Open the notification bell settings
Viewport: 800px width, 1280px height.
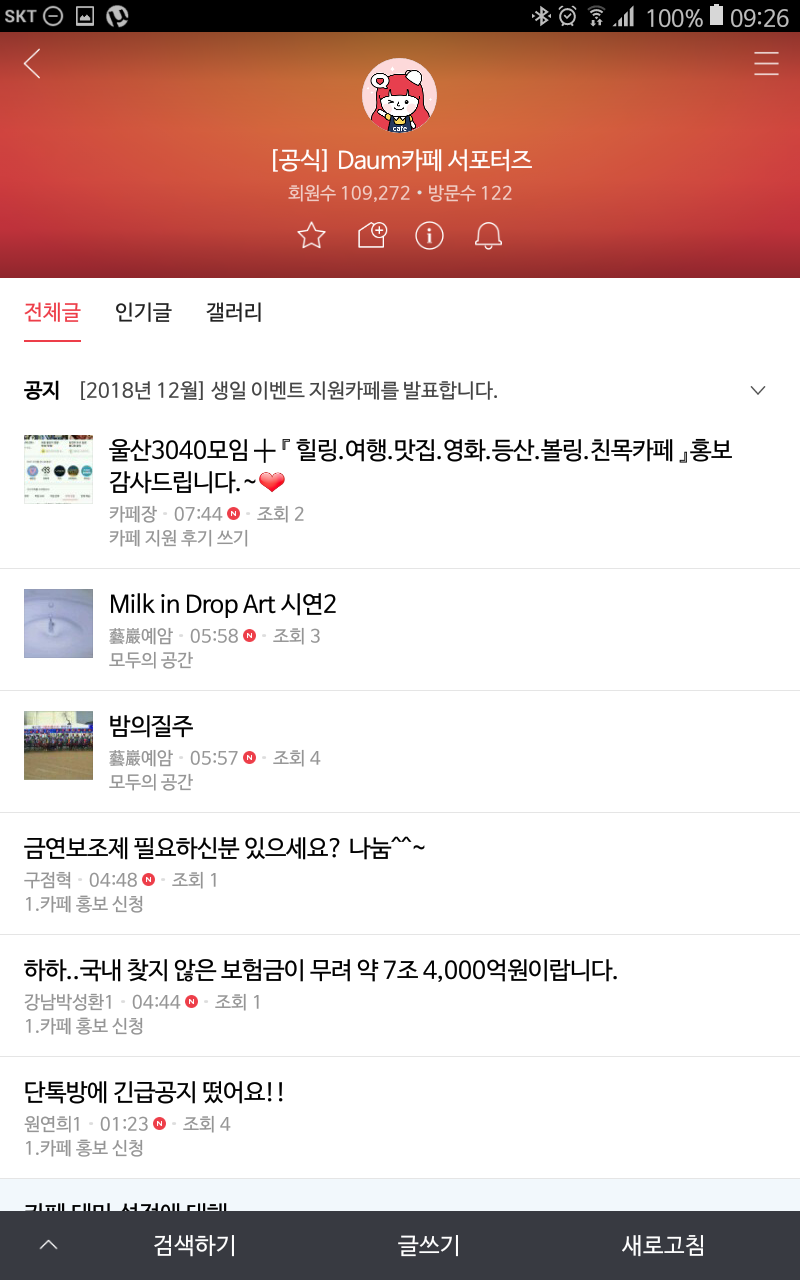[x=488, y=236]
